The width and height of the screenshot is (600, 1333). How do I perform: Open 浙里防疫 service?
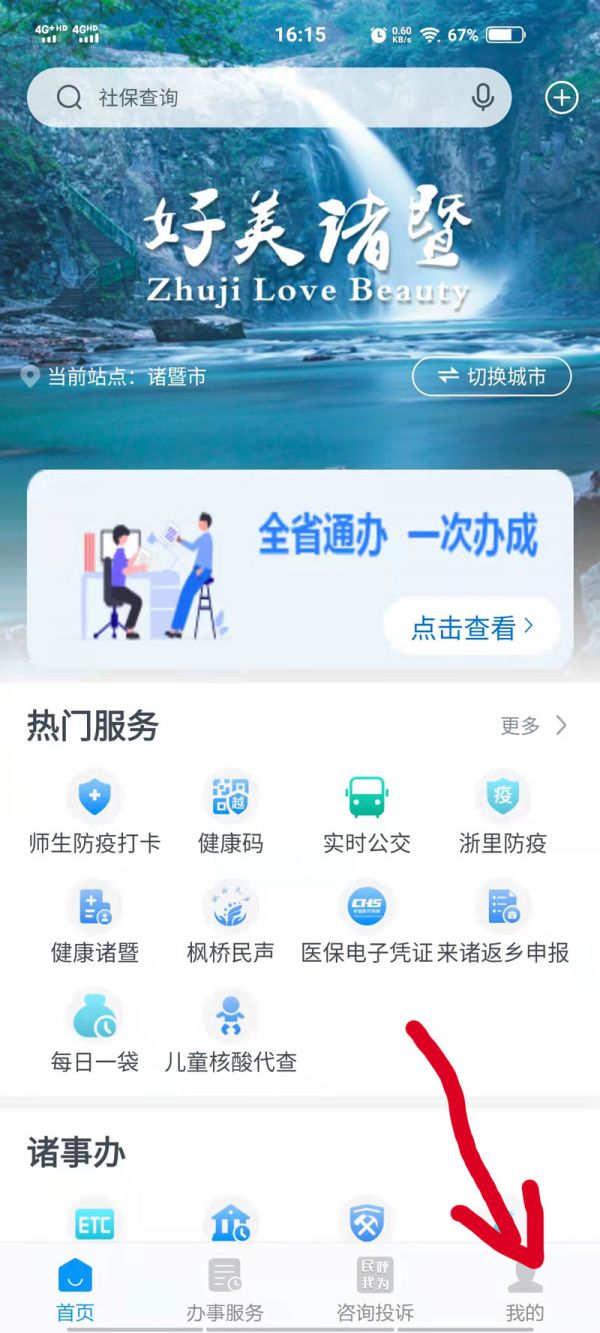click(x=502, y=814)
